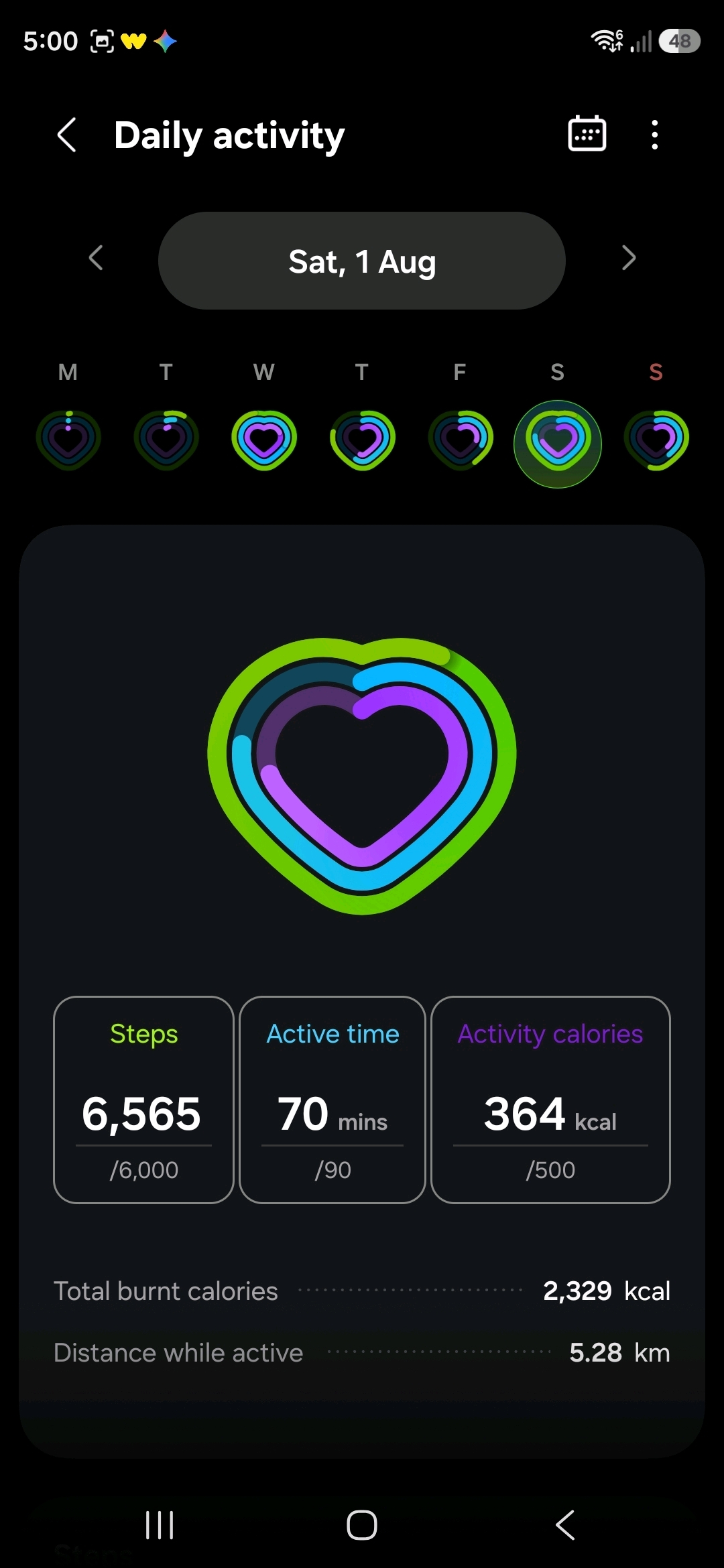
Task: Select Sunday's activity heart
Action: point(656,440)
